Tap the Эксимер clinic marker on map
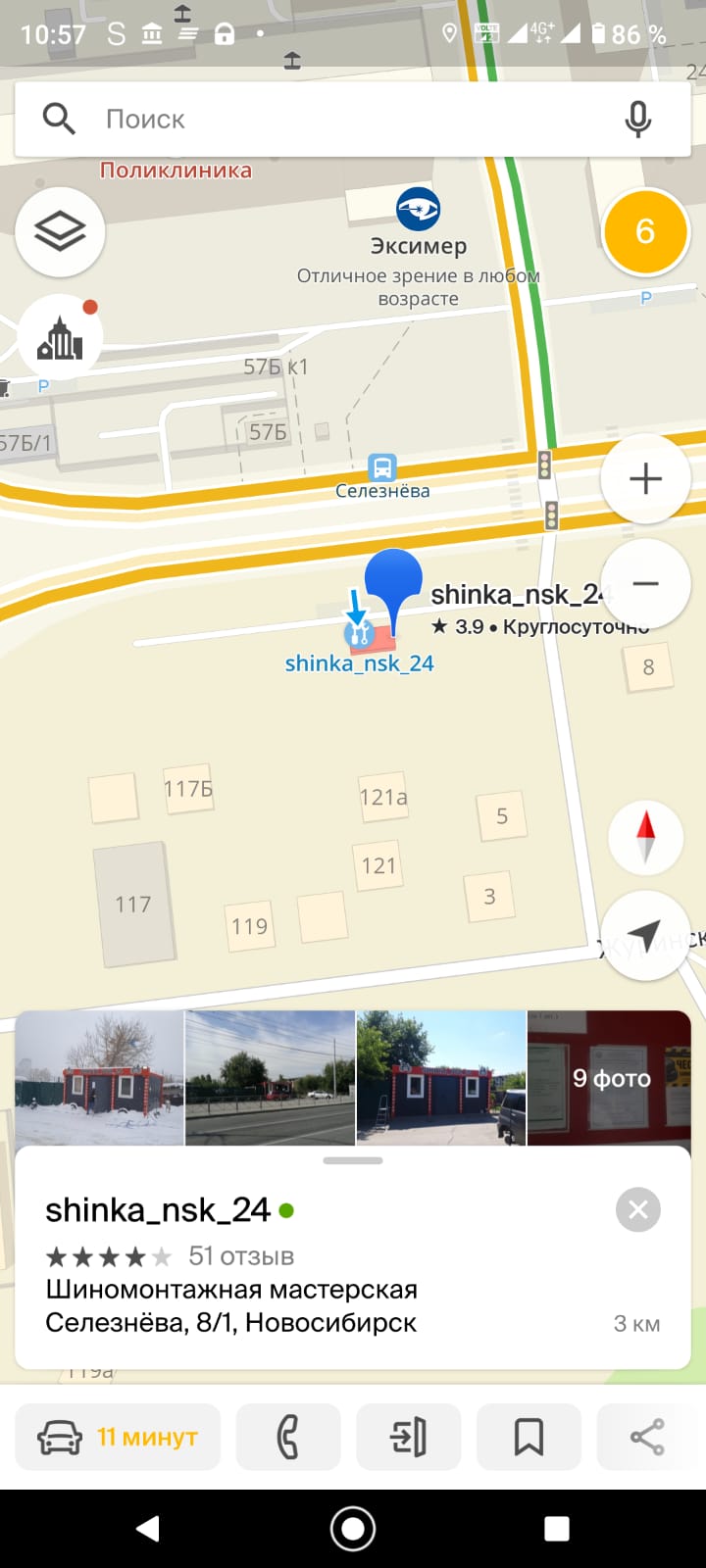 (x=419, y=209)
